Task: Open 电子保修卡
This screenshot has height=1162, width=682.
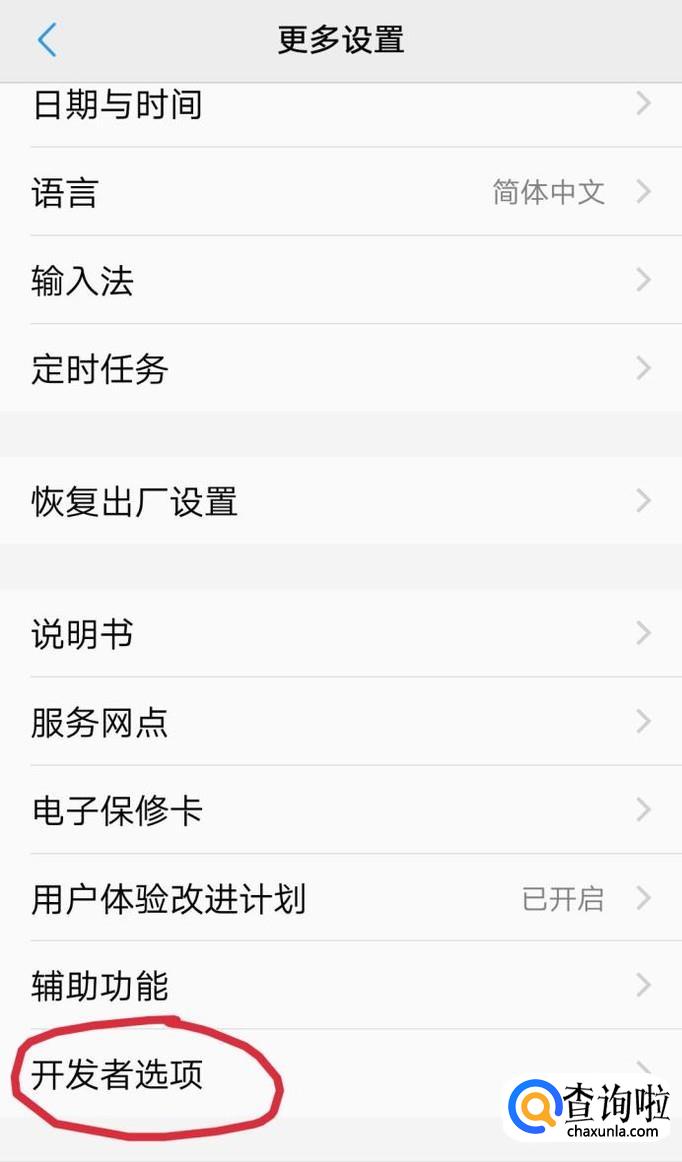Action: pos(340,810)
